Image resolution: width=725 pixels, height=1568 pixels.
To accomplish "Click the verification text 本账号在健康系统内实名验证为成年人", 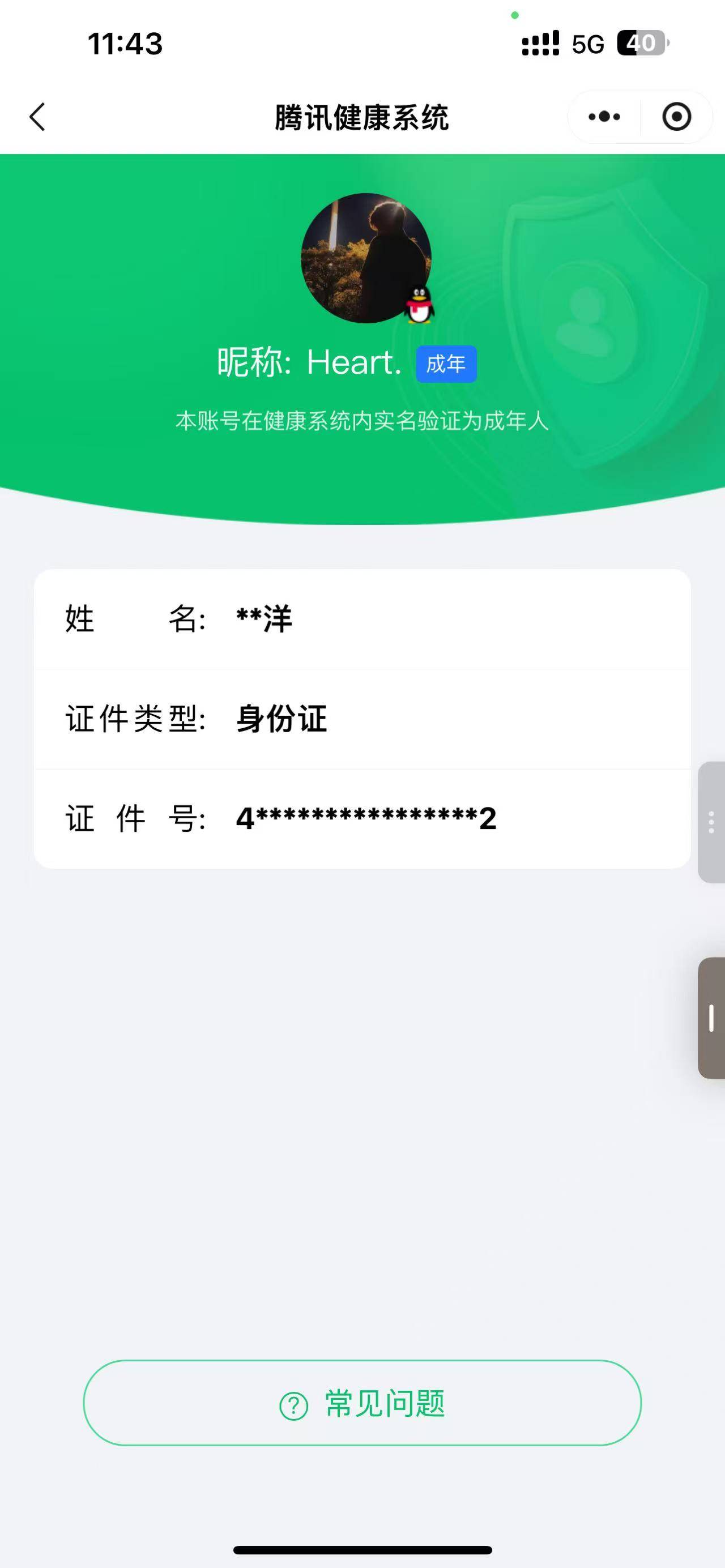I will (362, 421).
